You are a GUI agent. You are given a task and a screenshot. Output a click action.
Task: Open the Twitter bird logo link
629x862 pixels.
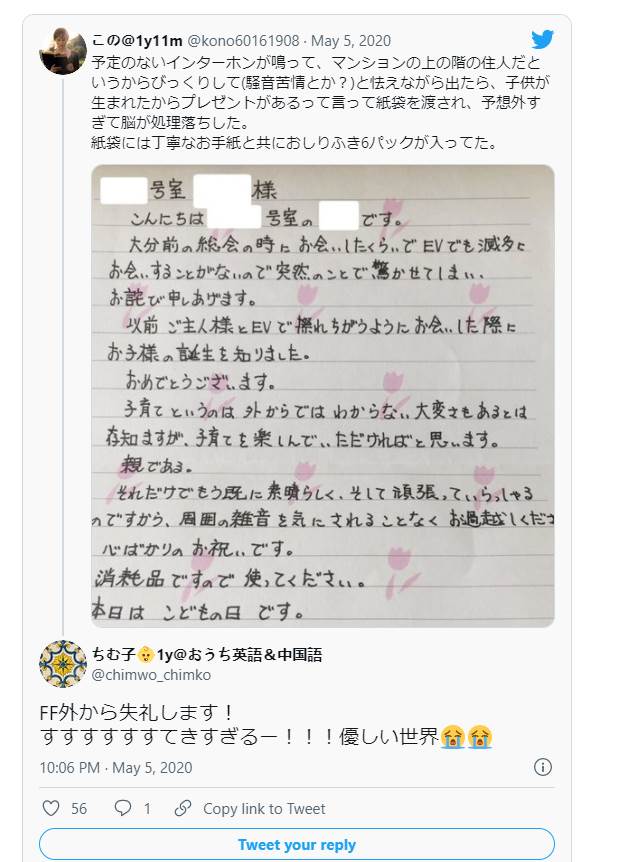[x=542, y=40]
